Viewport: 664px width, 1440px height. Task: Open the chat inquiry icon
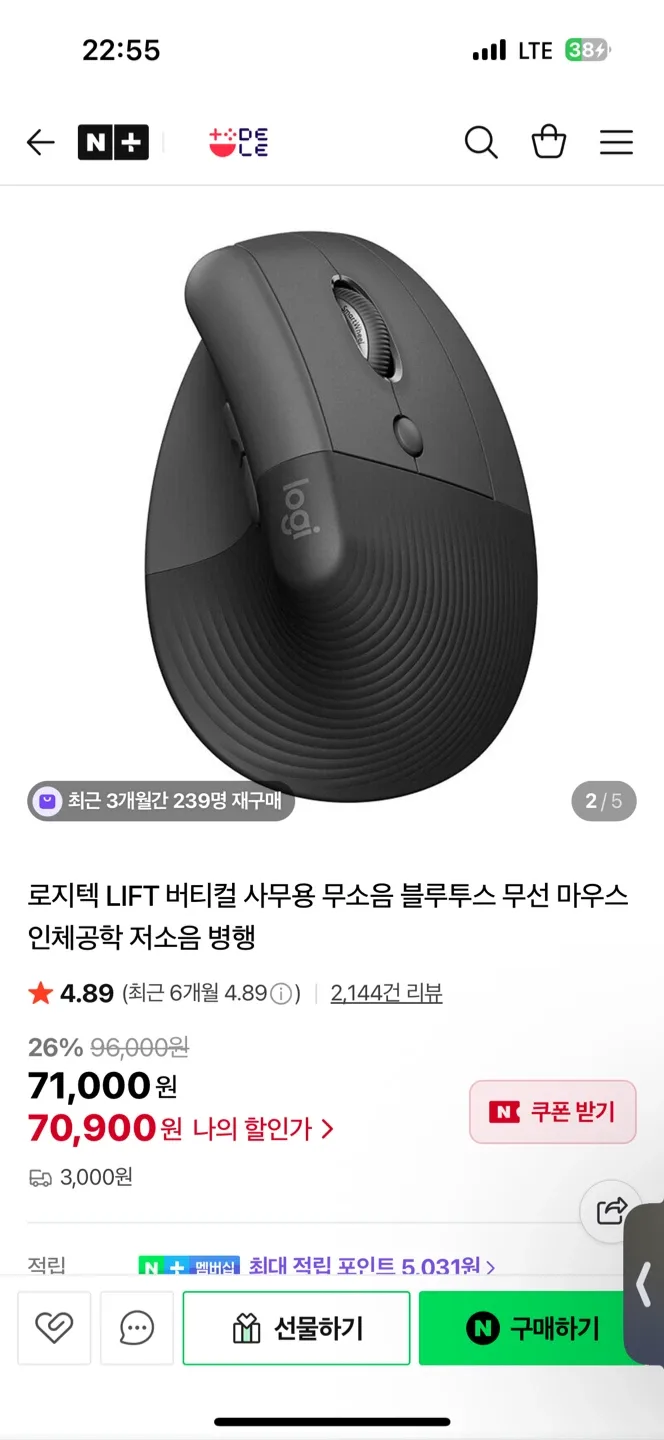click(x=137, y=1328)
